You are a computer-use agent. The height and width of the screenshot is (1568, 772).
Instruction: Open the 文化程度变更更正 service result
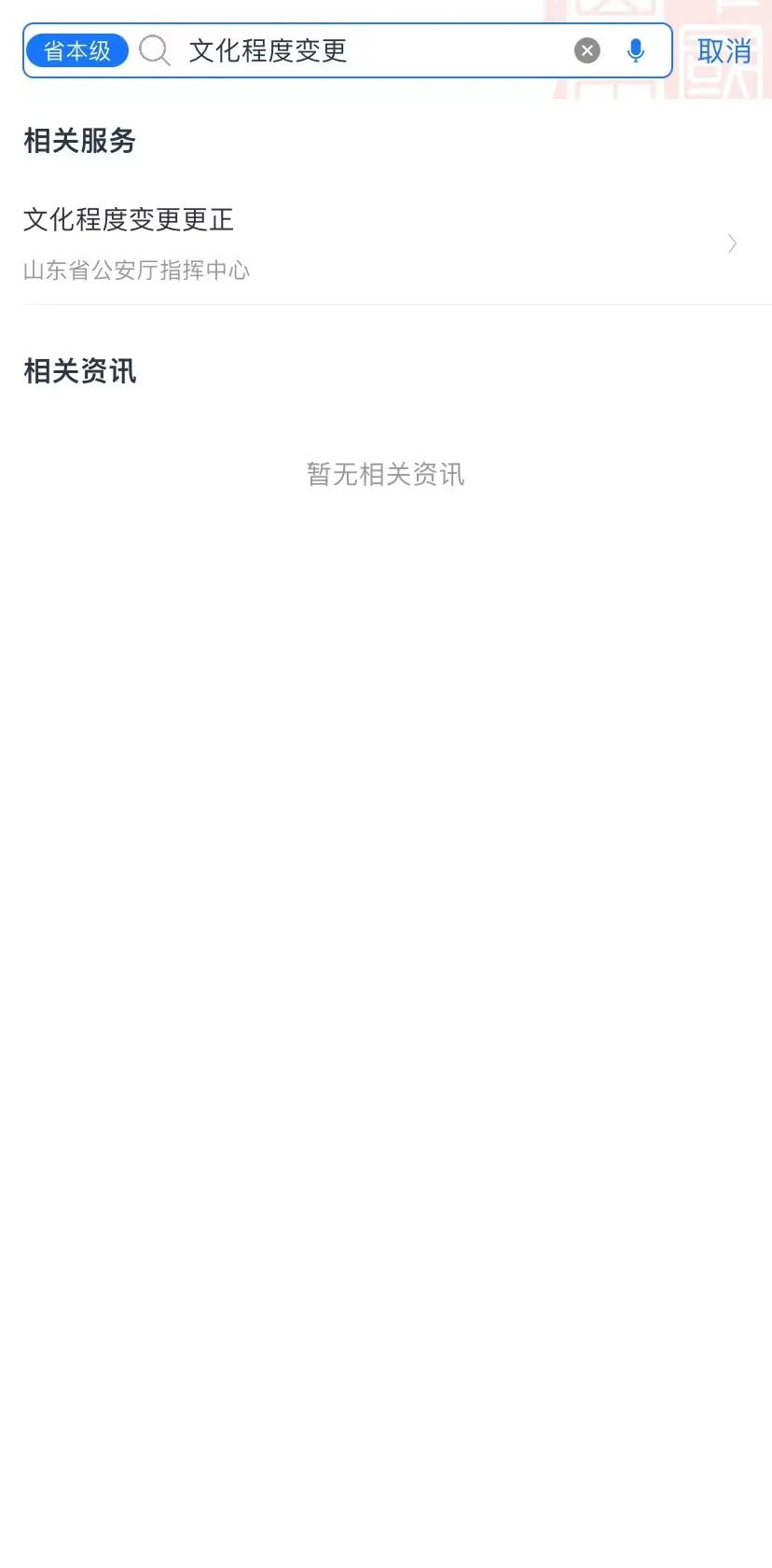[386, 244]
